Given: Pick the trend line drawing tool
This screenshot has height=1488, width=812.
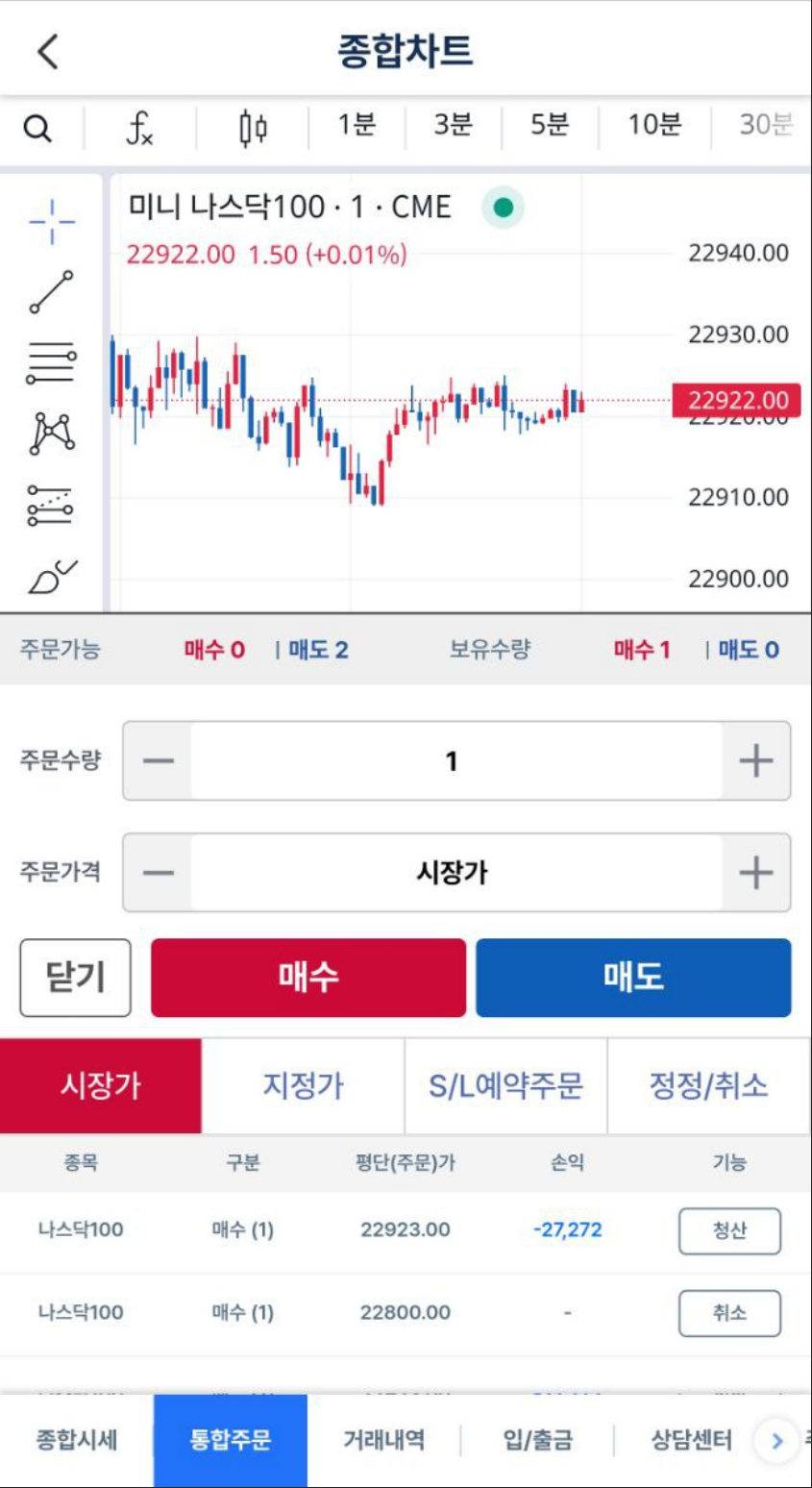Looking at the screenshot, I should pyautogui.click(x=51, y=292).
